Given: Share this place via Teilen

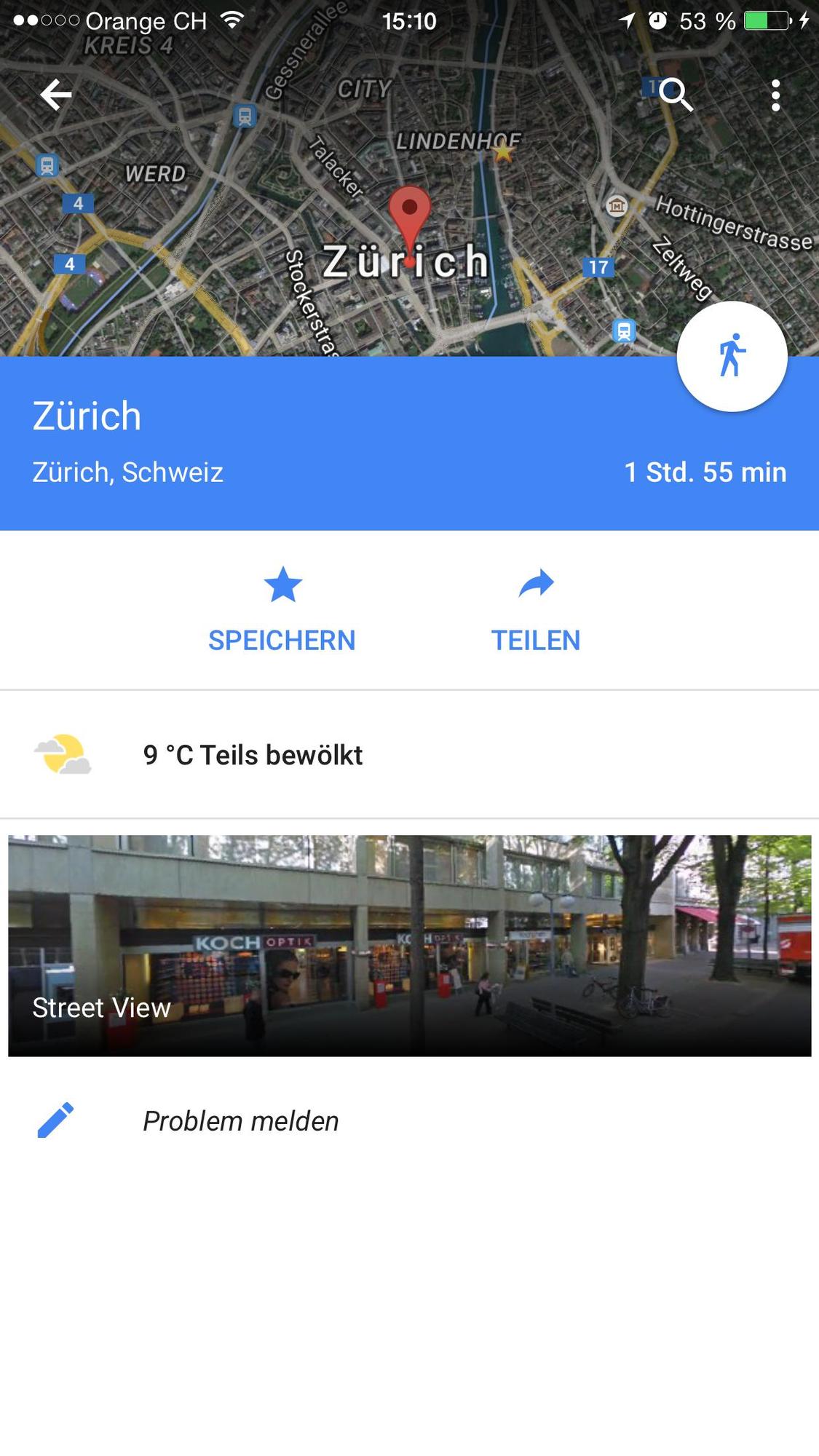Looking at the screenshot, I should point(536,610).
